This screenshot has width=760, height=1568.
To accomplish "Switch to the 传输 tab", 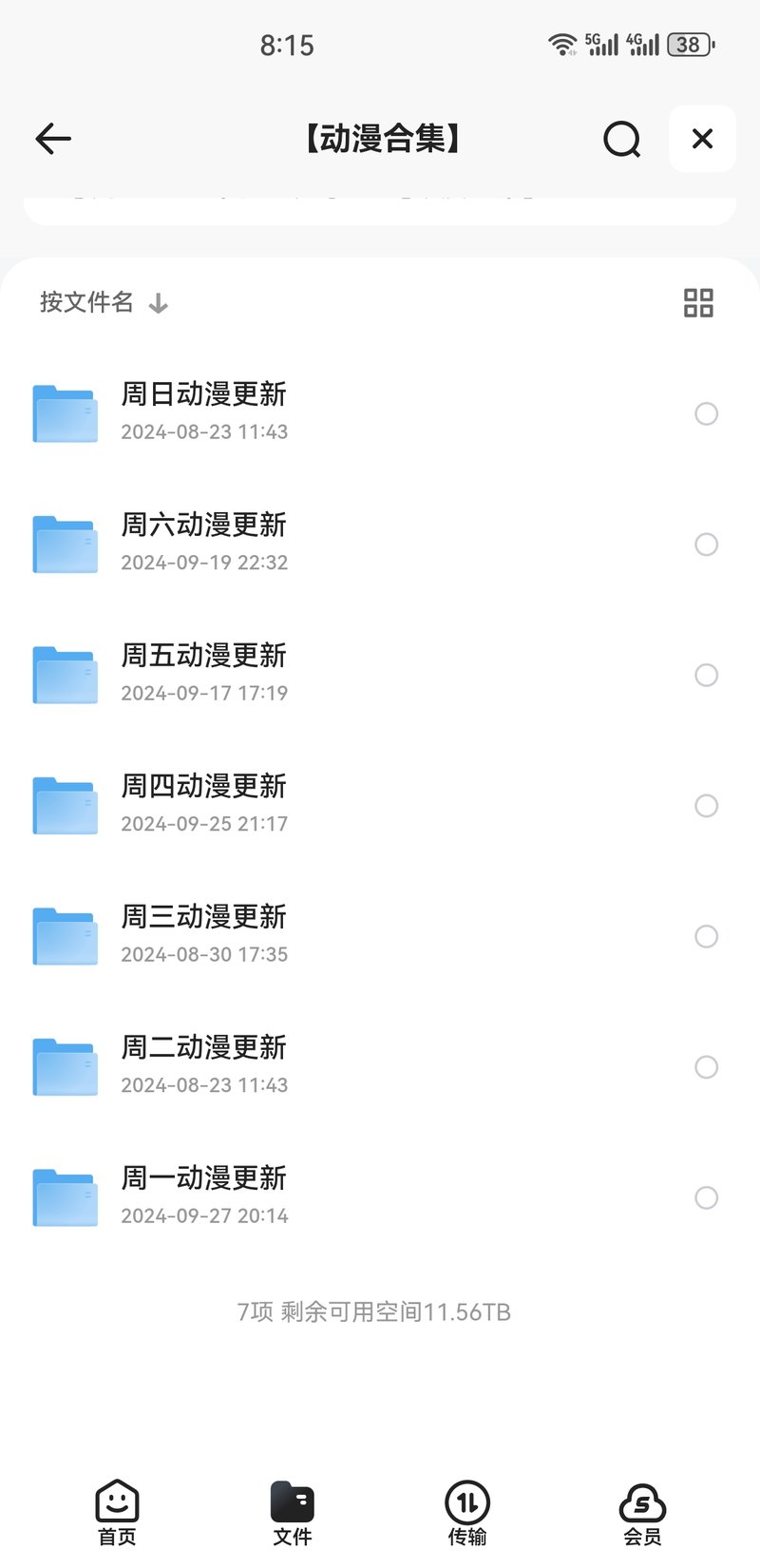I will coord(467,1513).
